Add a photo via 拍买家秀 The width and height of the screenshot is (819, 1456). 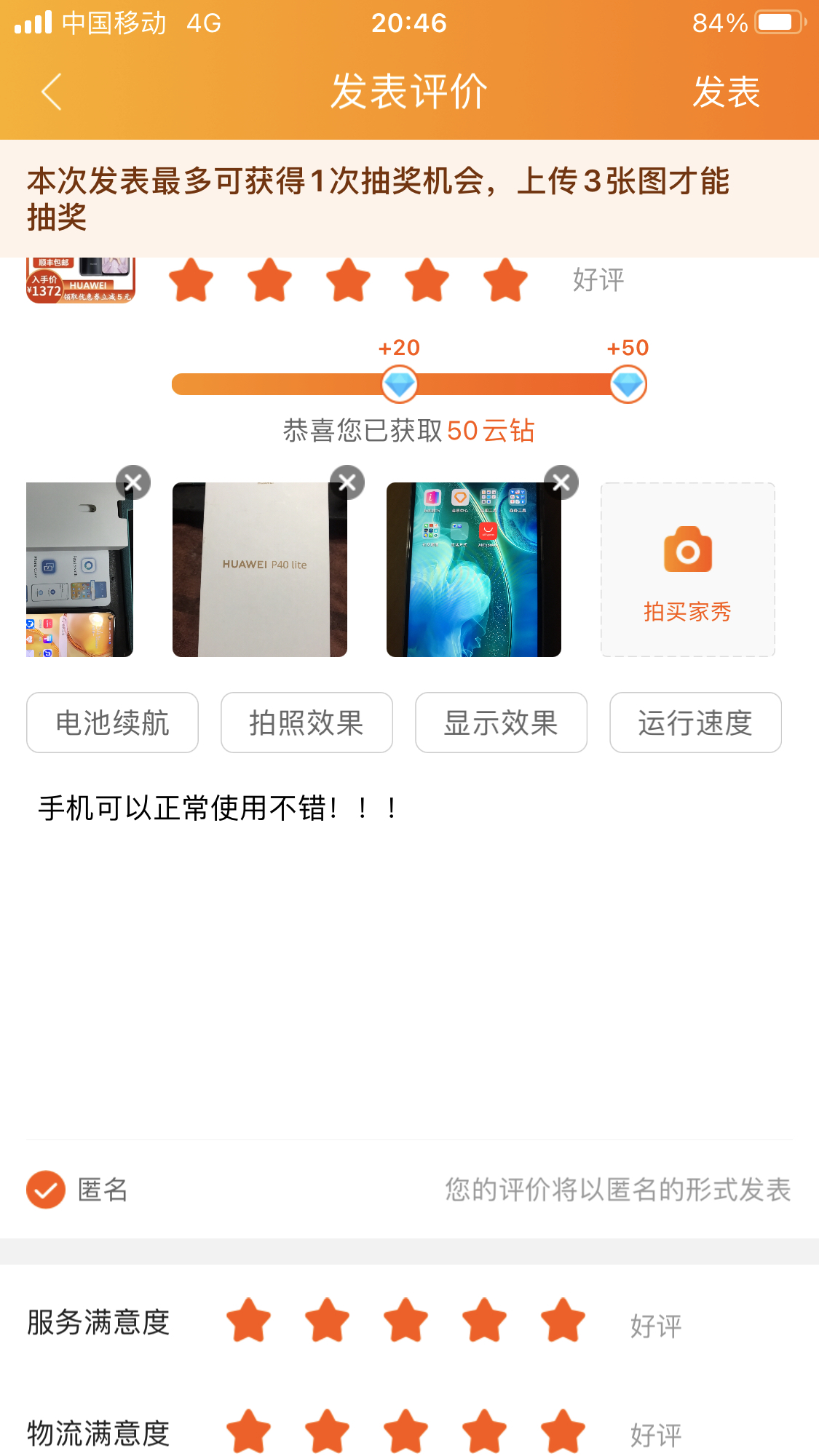click(x=687, y=570)
